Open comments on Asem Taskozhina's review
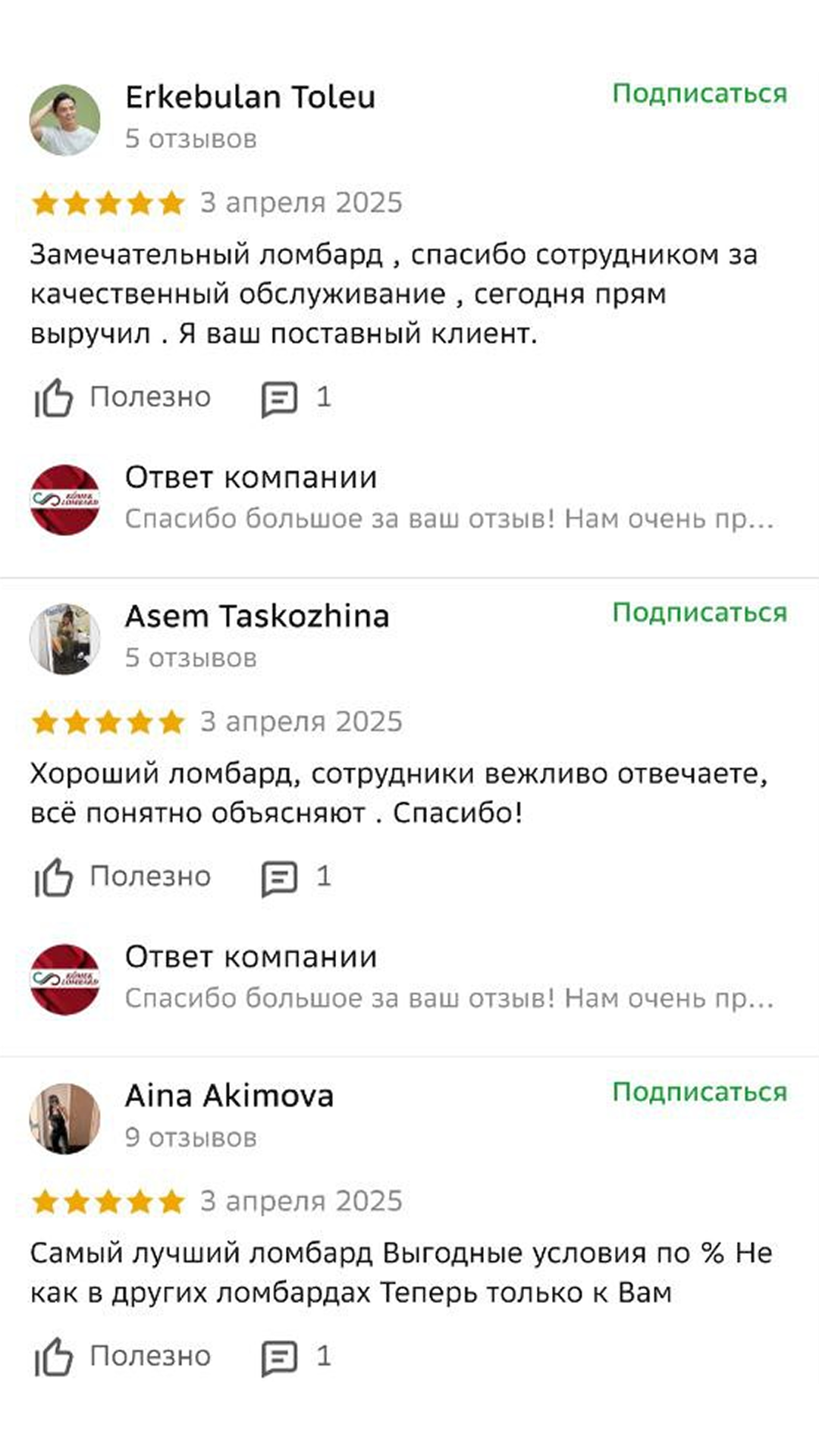The height and width of the screenshot is (1456, 819). (295, 877)
